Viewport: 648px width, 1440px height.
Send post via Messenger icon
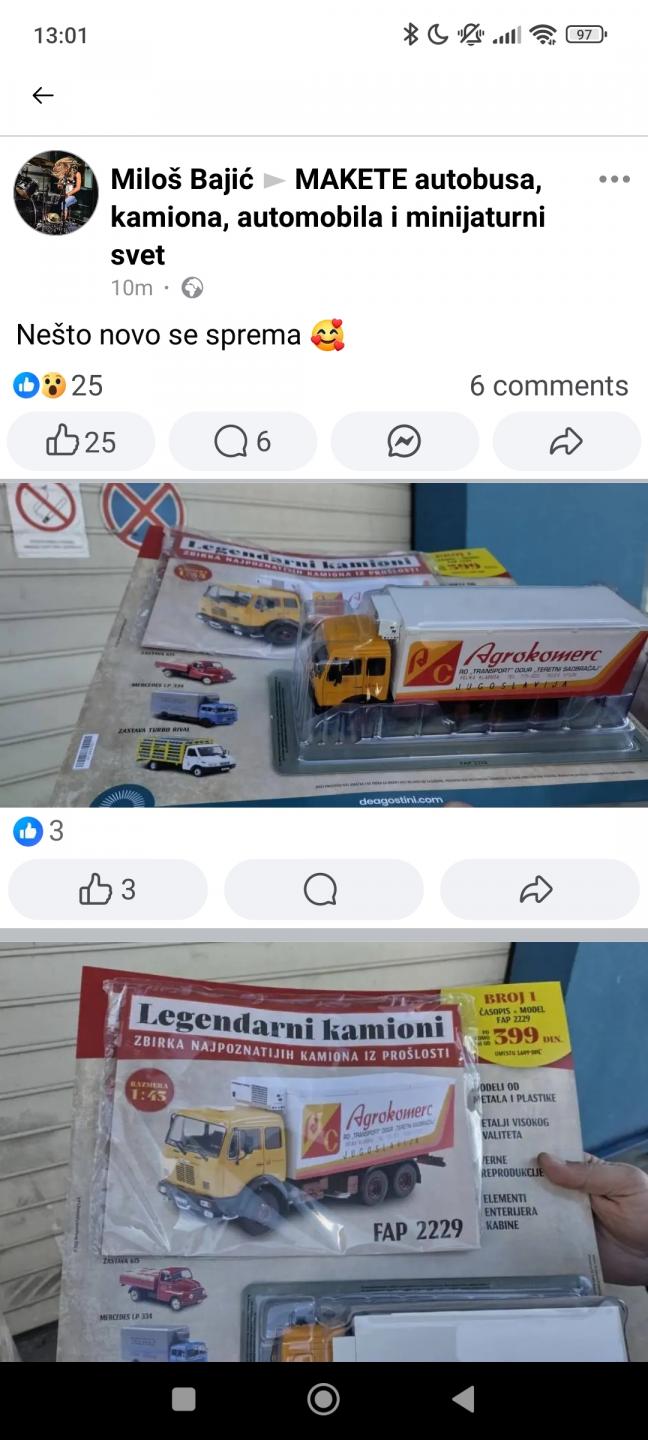pos(404,441)
